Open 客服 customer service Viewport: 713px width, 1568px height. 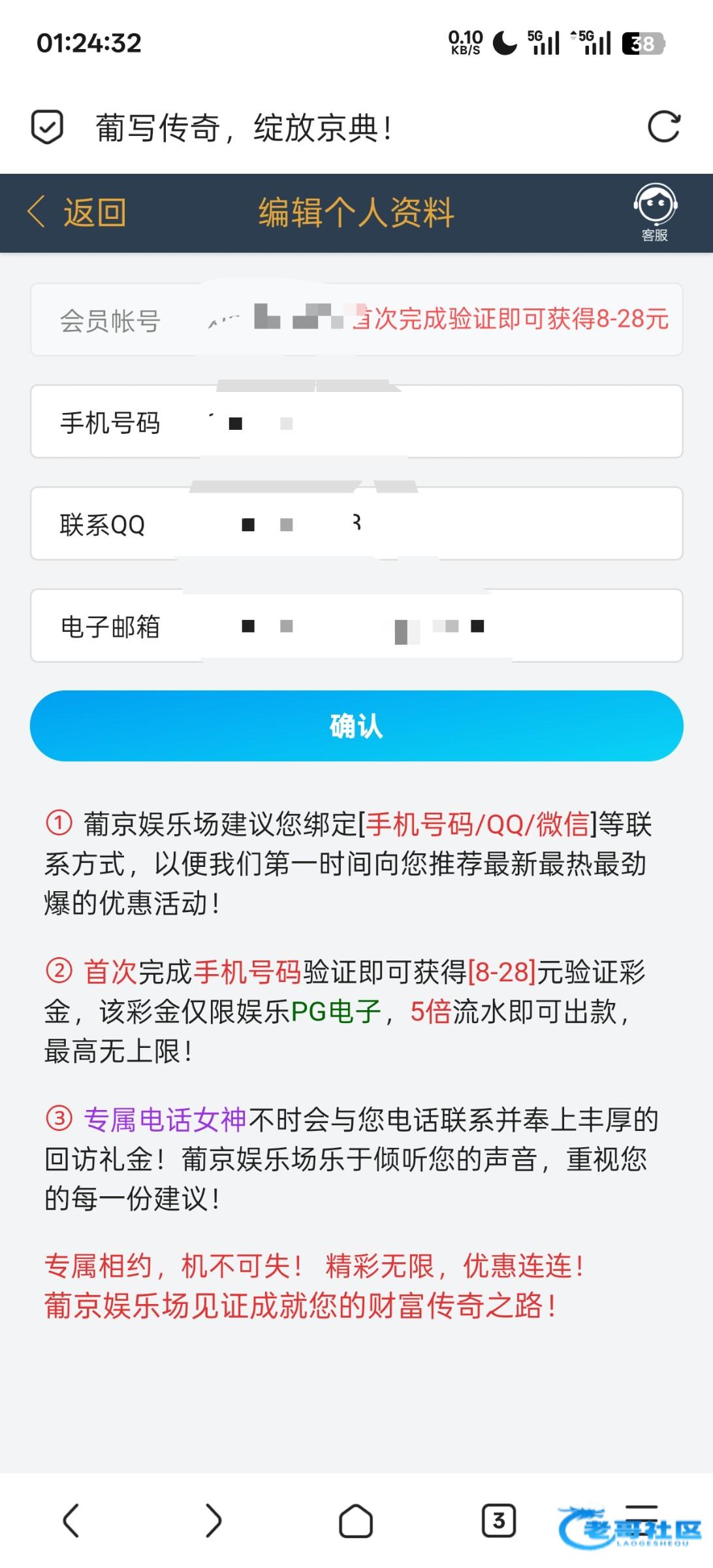coord(655,213)
